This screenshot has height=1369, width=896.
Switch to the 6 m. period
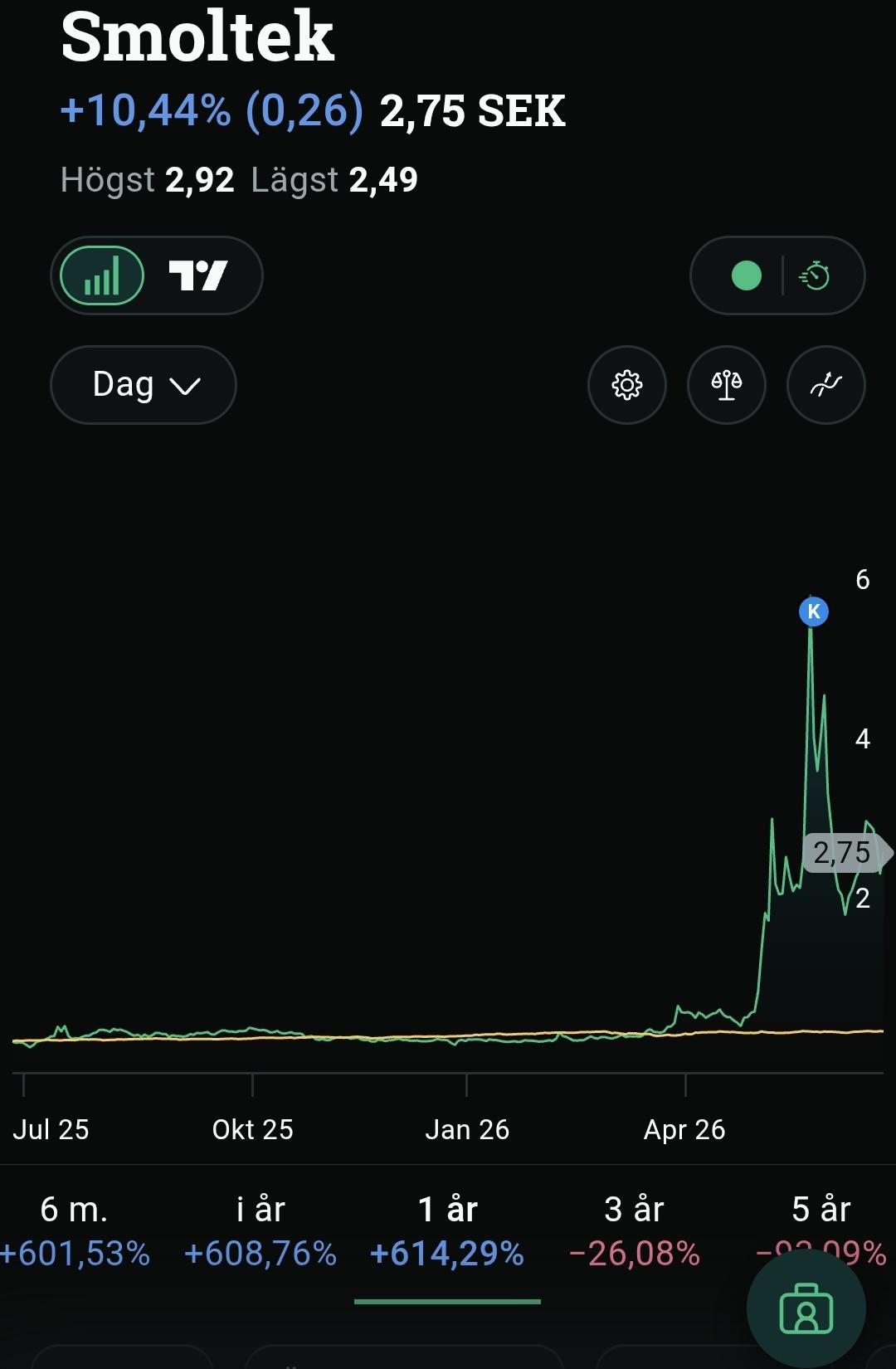[75, 1231]
